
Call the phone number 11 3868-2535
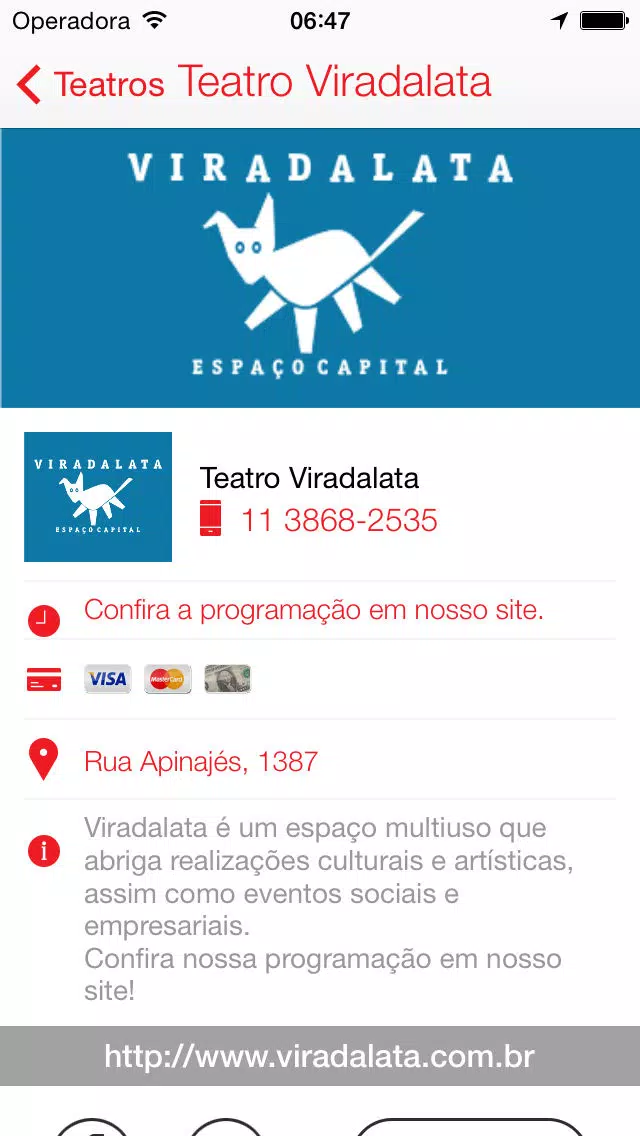pos(339,520)
